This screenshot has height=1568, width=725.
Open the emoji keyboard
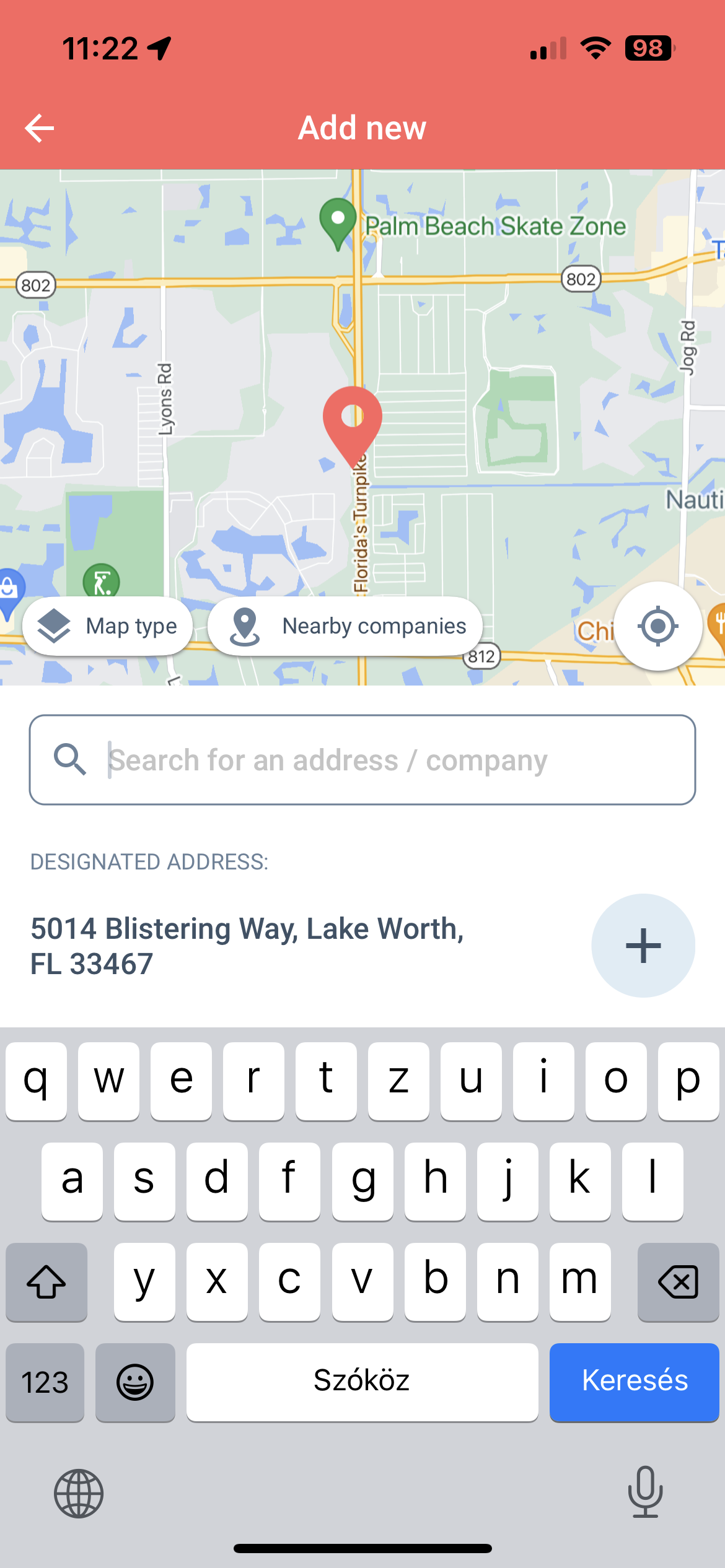(x=135, y=1382)
